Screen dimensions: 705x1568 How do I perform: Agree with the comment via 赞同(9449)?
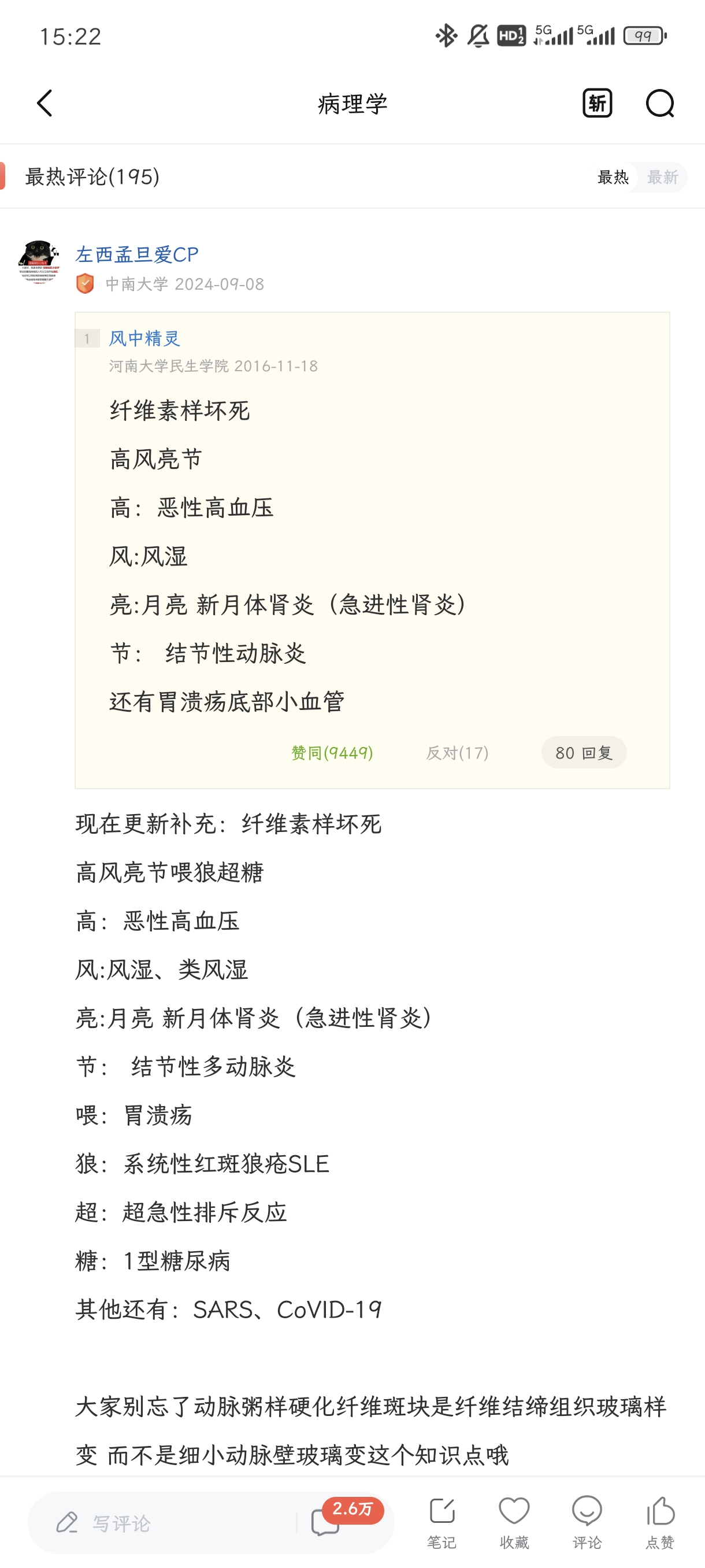click(x=332, y=753)
